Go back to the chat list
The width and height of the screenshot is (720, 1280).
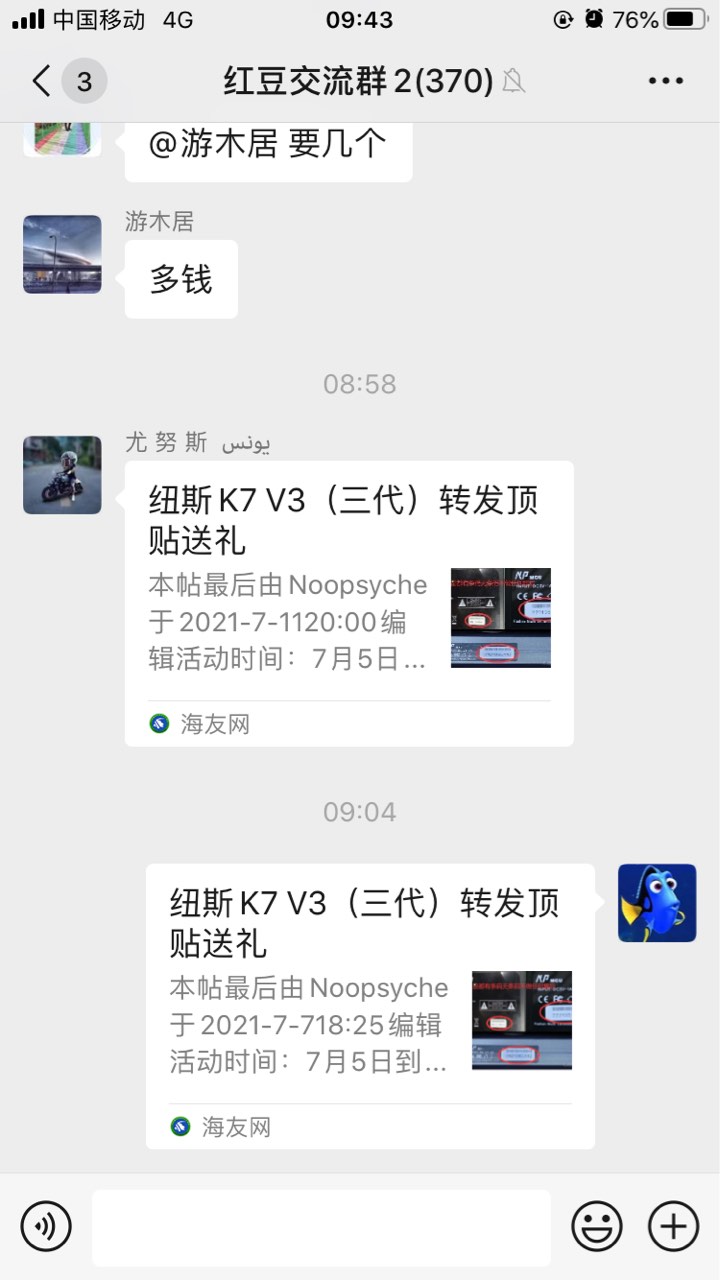42,81
